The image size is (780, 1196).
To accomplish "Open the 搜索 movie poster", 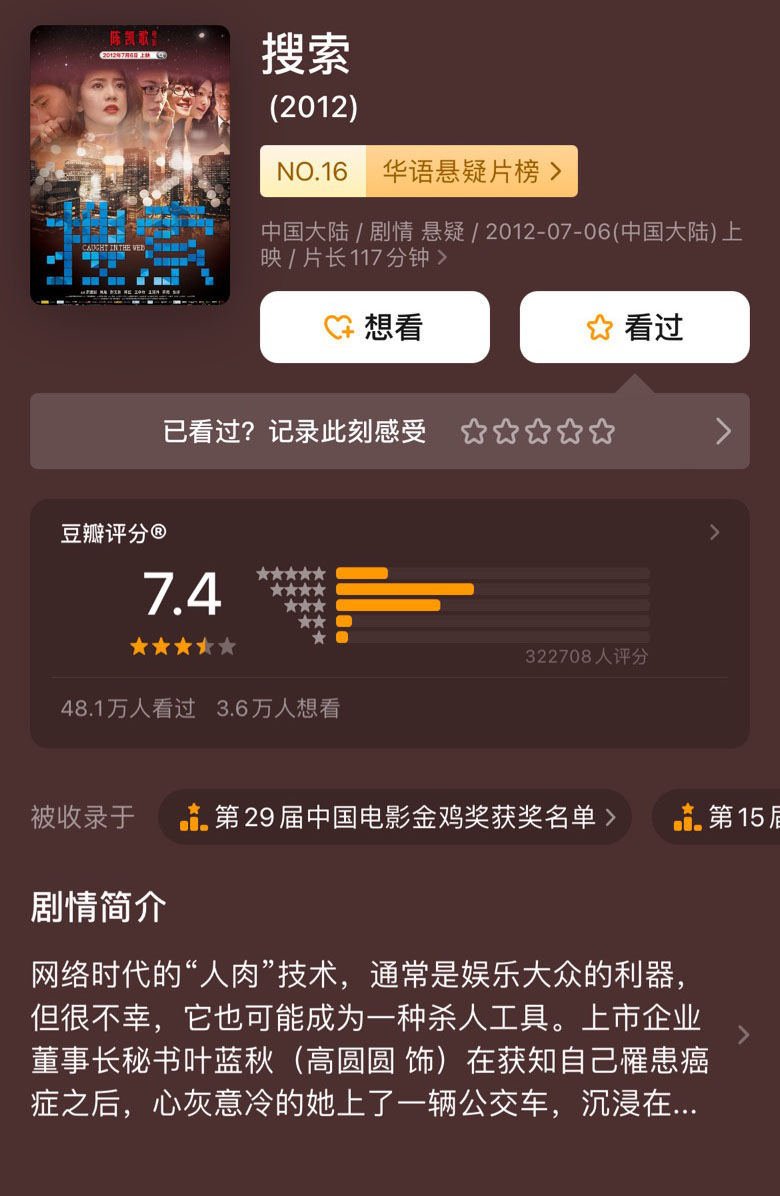I will click(130, 165).
